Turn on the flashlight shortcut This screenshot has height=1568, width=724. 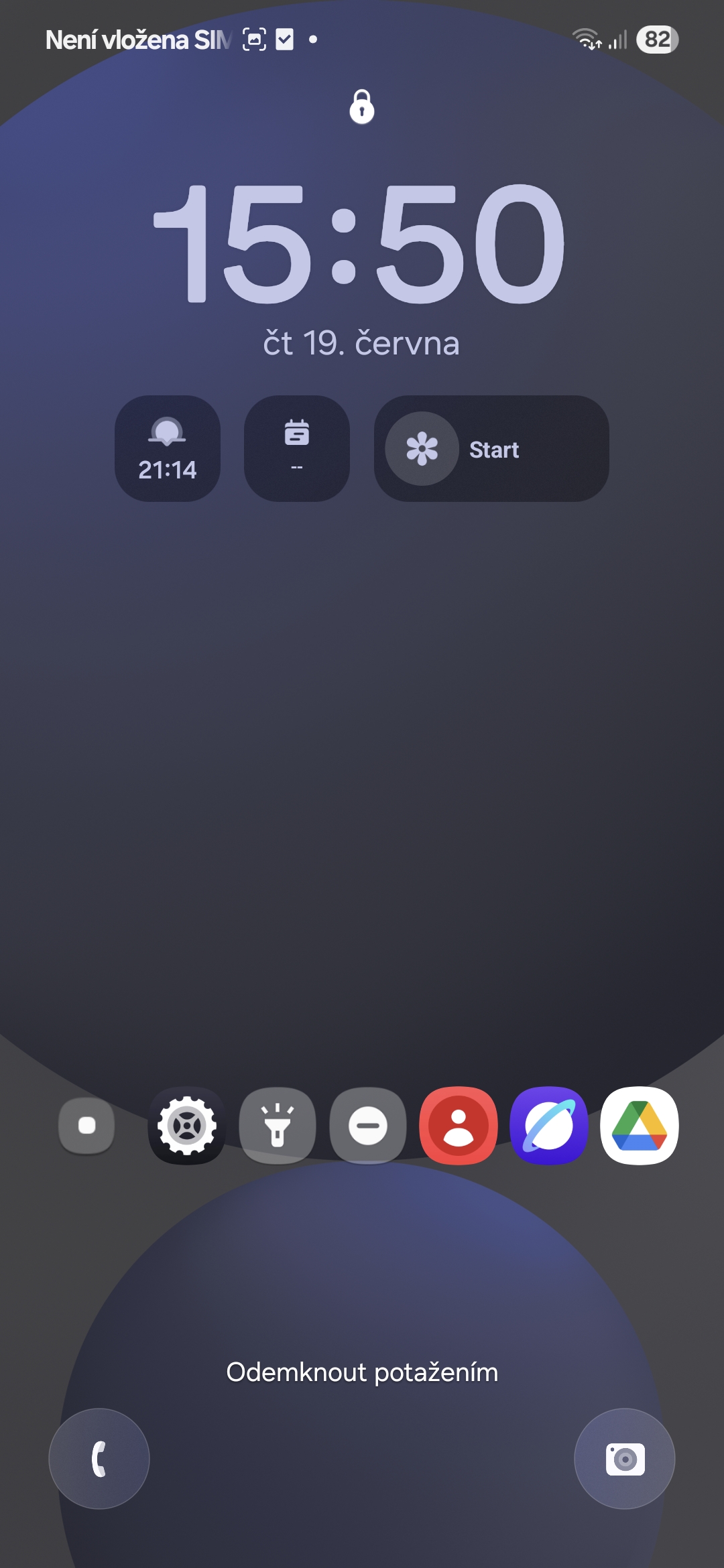click(x=278, y=1126)
